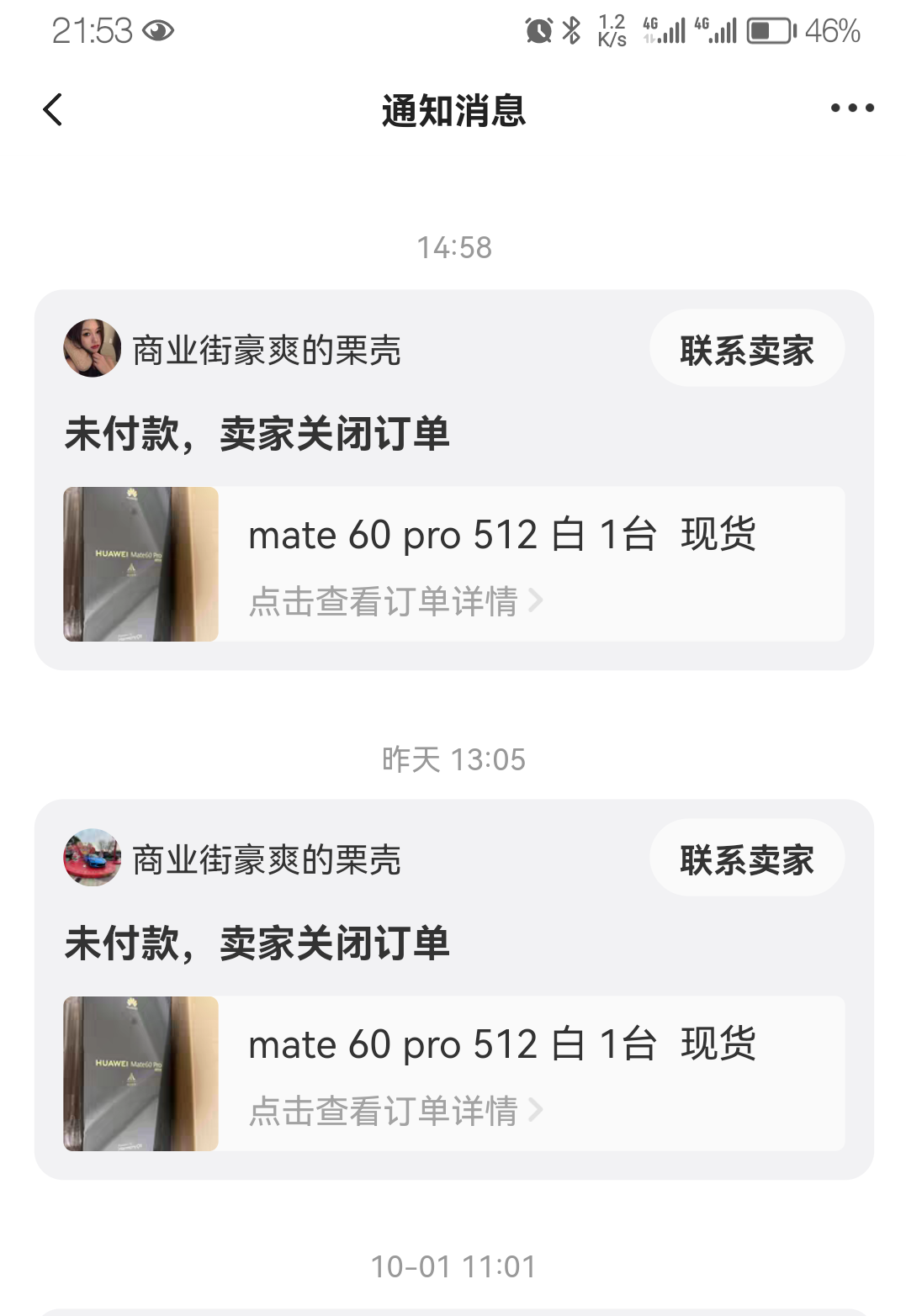Select the 14:58 timestamp divider
This screenshot has width=906, height=1316.
(453, 246)
